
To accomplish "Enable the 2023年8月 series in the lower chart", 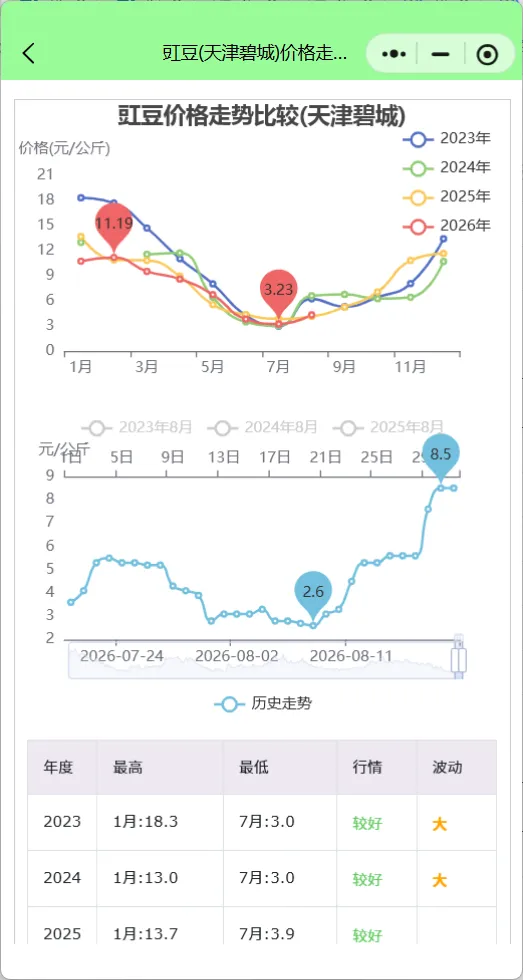I will tap(137, 428).
